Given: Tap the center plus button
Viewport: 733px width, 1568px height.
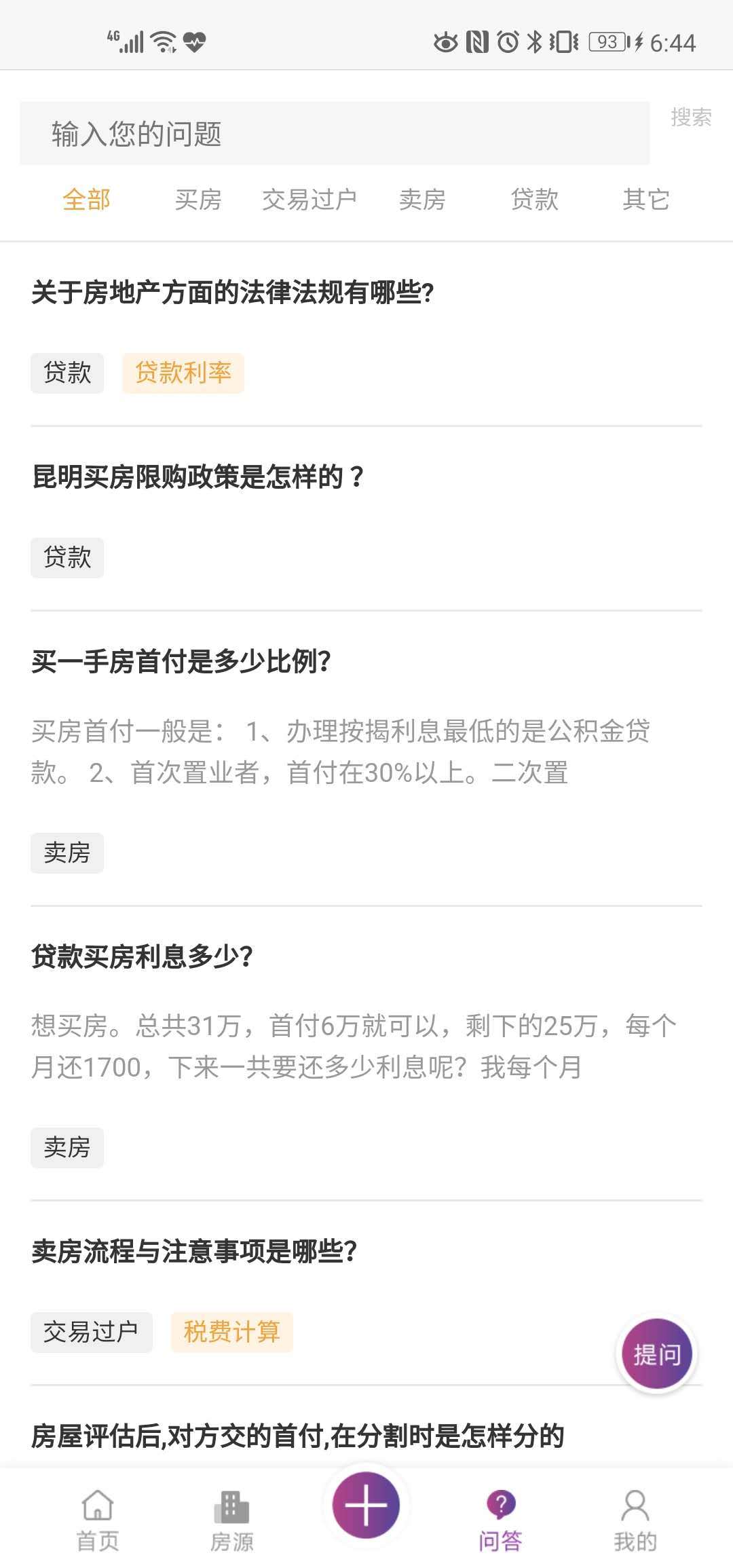Looking at the screenshot, I should [366, 1505].
